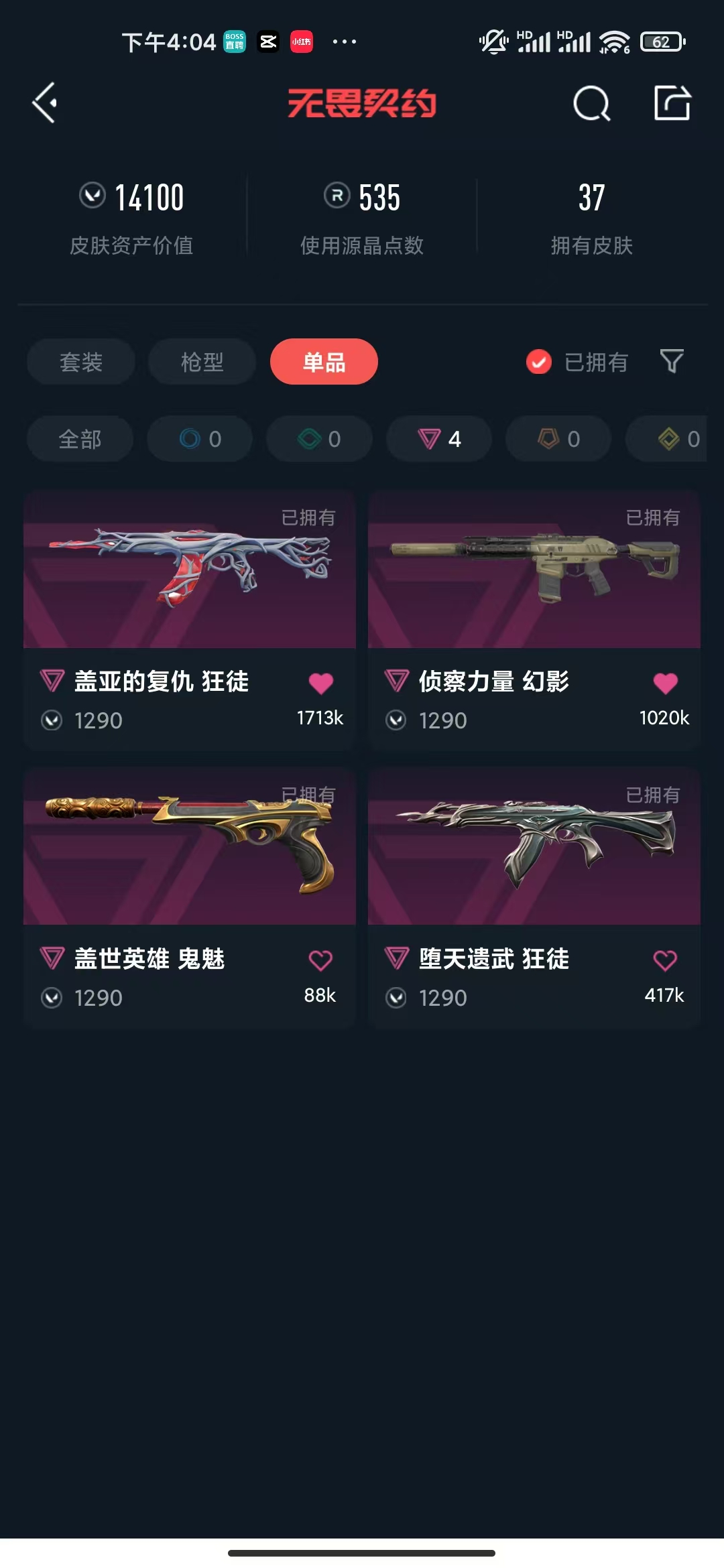Filter by the yellow diamond tier chip
Viewport: 724px width, 1568px height.
(666, 439)
